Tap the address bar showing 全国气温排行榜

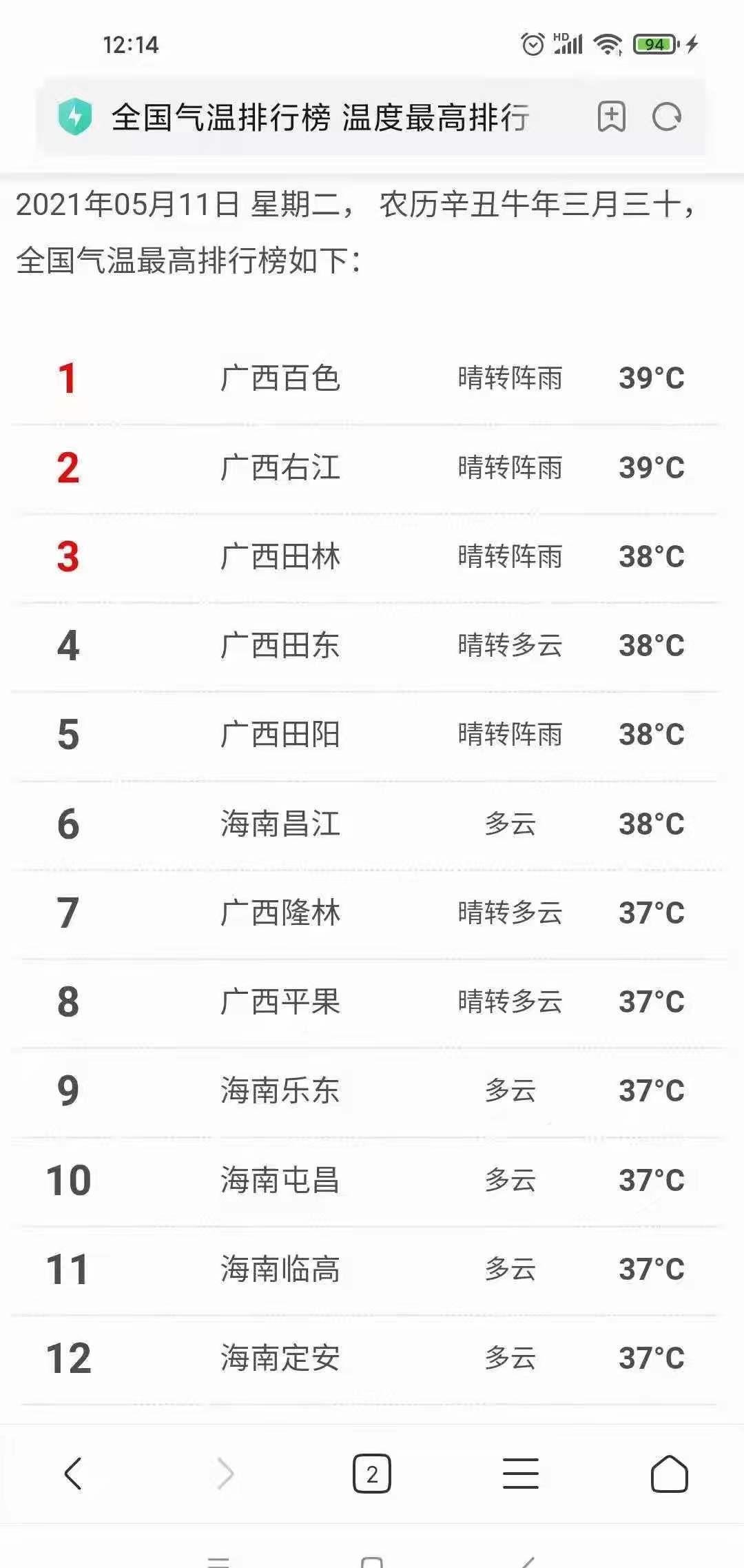click(320, 117)
